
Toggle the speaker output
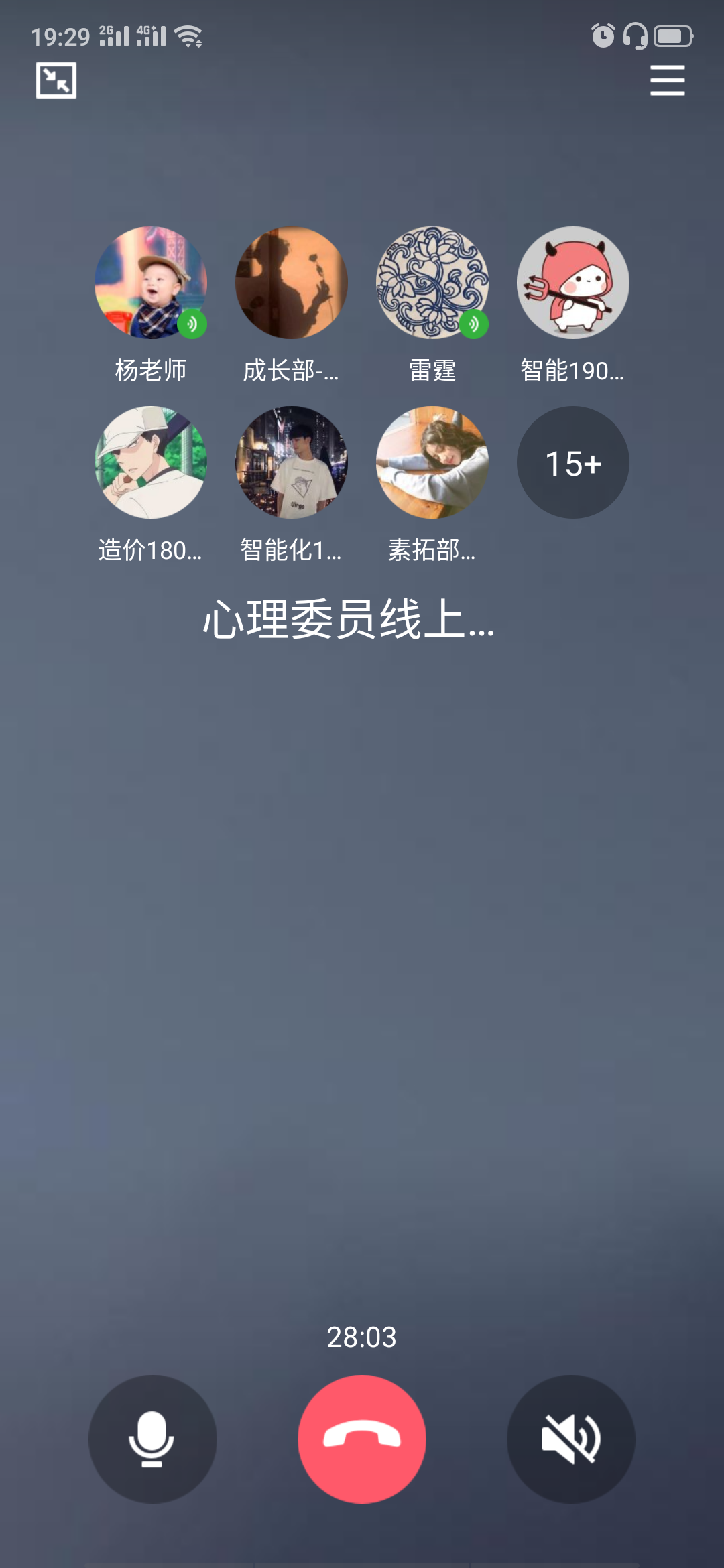pos(570,1439)
